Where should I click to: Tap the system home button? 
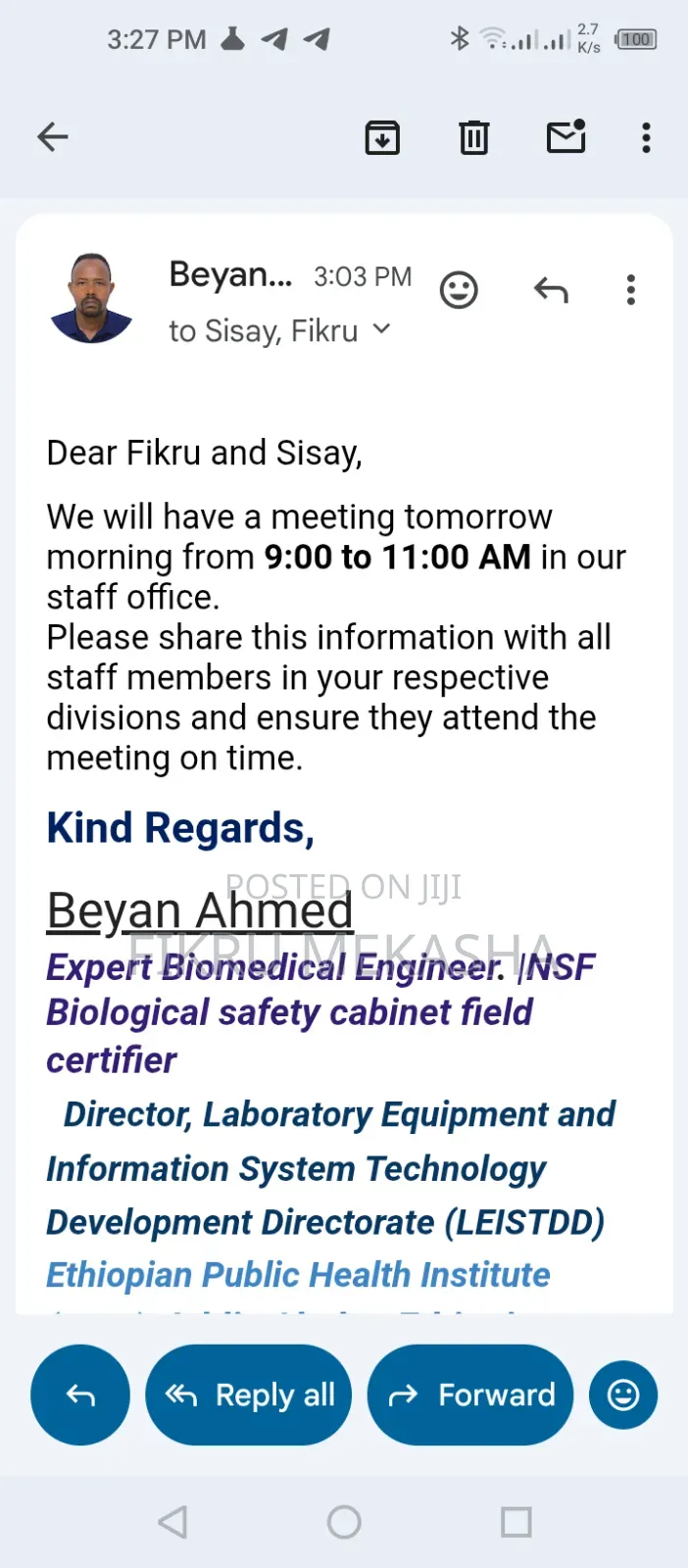pos(344,1522)
